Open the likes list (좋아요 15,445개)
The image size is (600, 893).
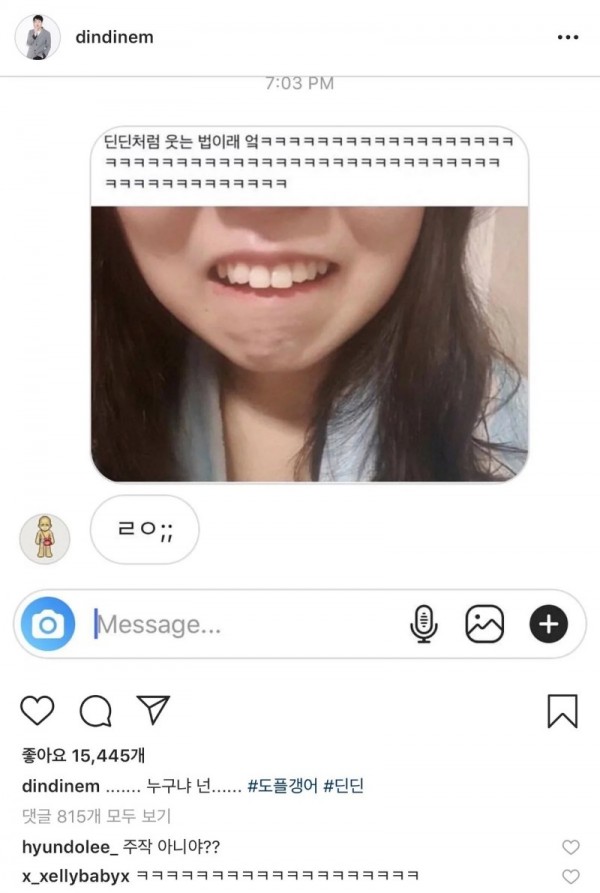coord(81,755)
